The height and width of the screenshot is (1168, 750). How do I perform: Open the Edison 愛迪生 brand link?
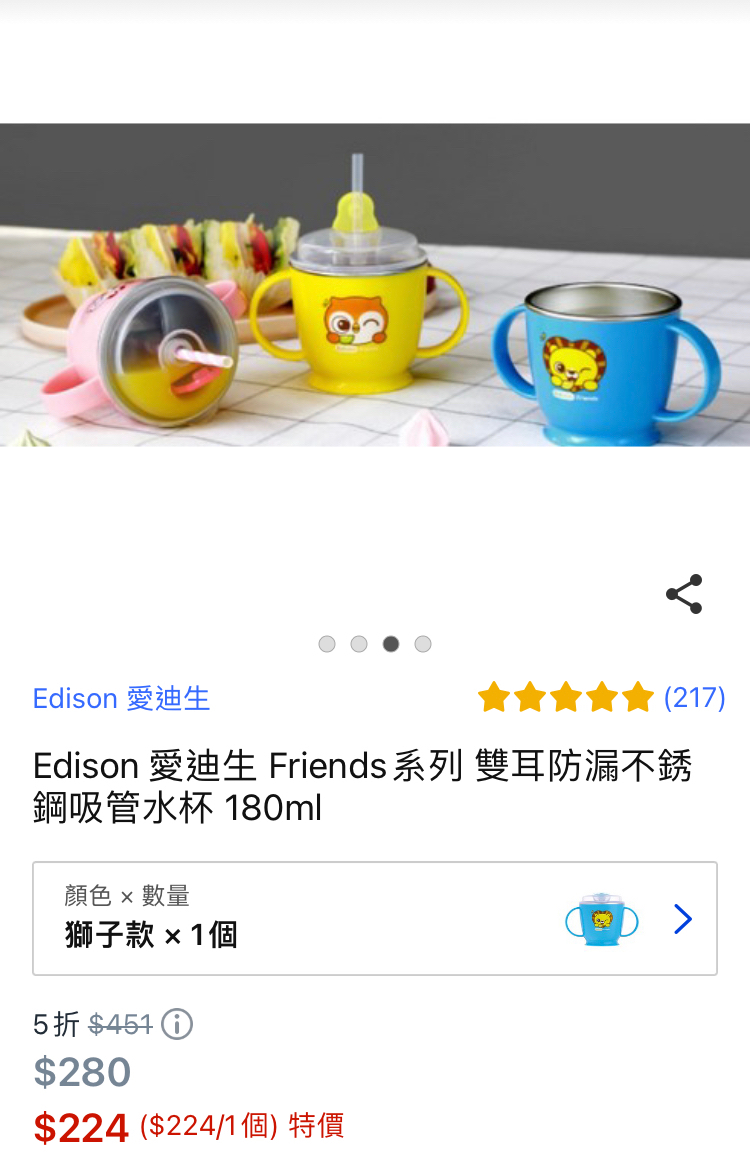121,698
